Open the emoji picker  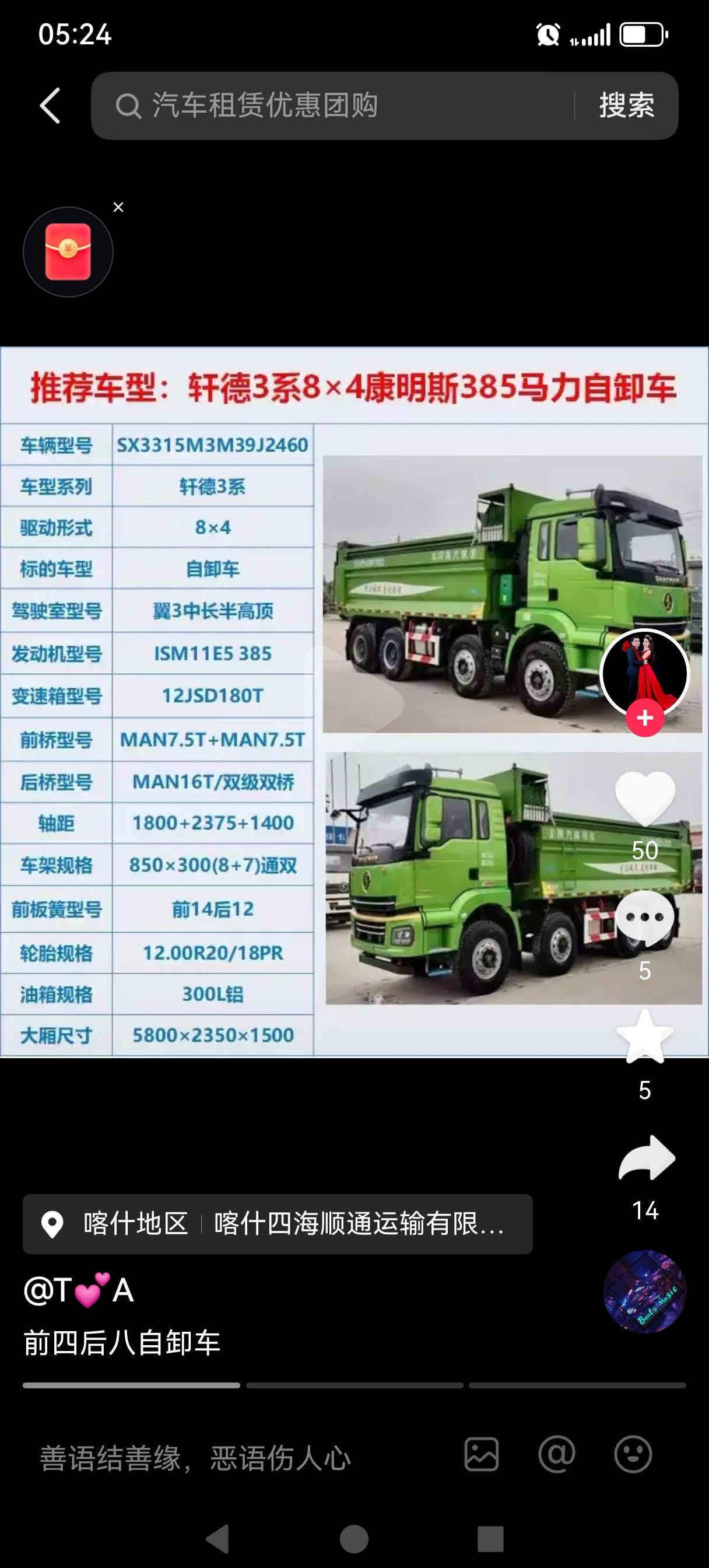click(x=632, y=1455)
